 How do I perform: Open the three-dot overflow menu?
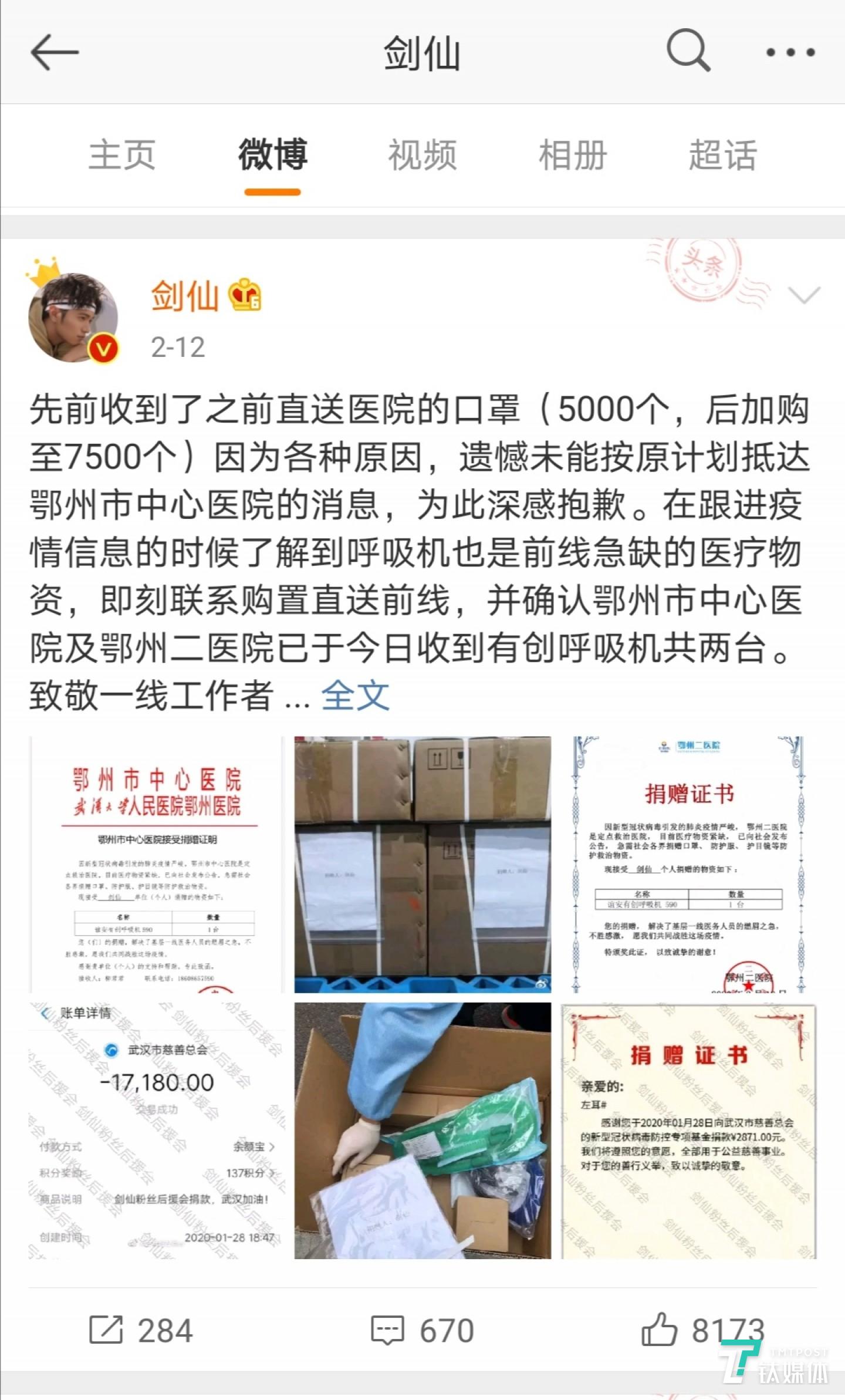pos(790,52)
